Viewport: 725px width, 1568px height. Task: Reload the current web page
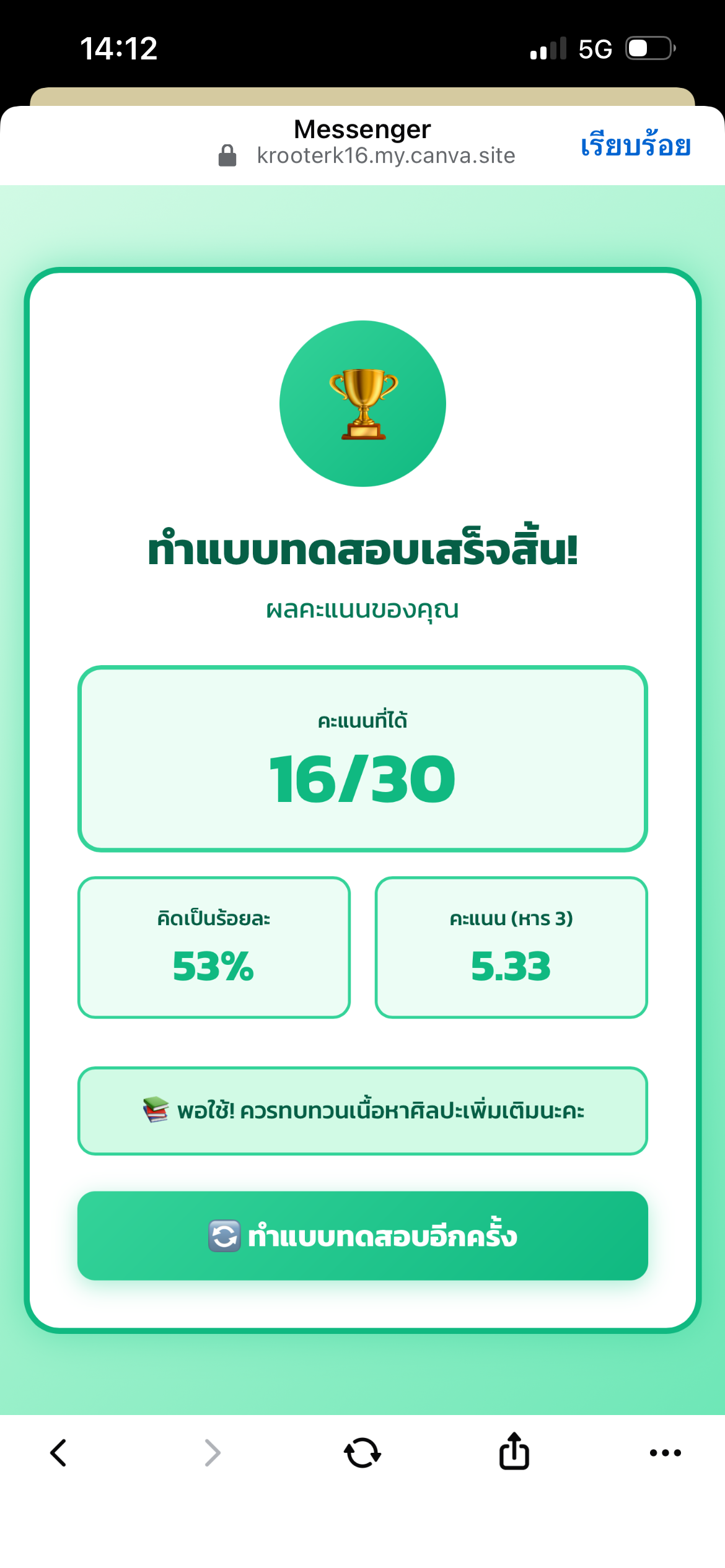coord(362,1453)
